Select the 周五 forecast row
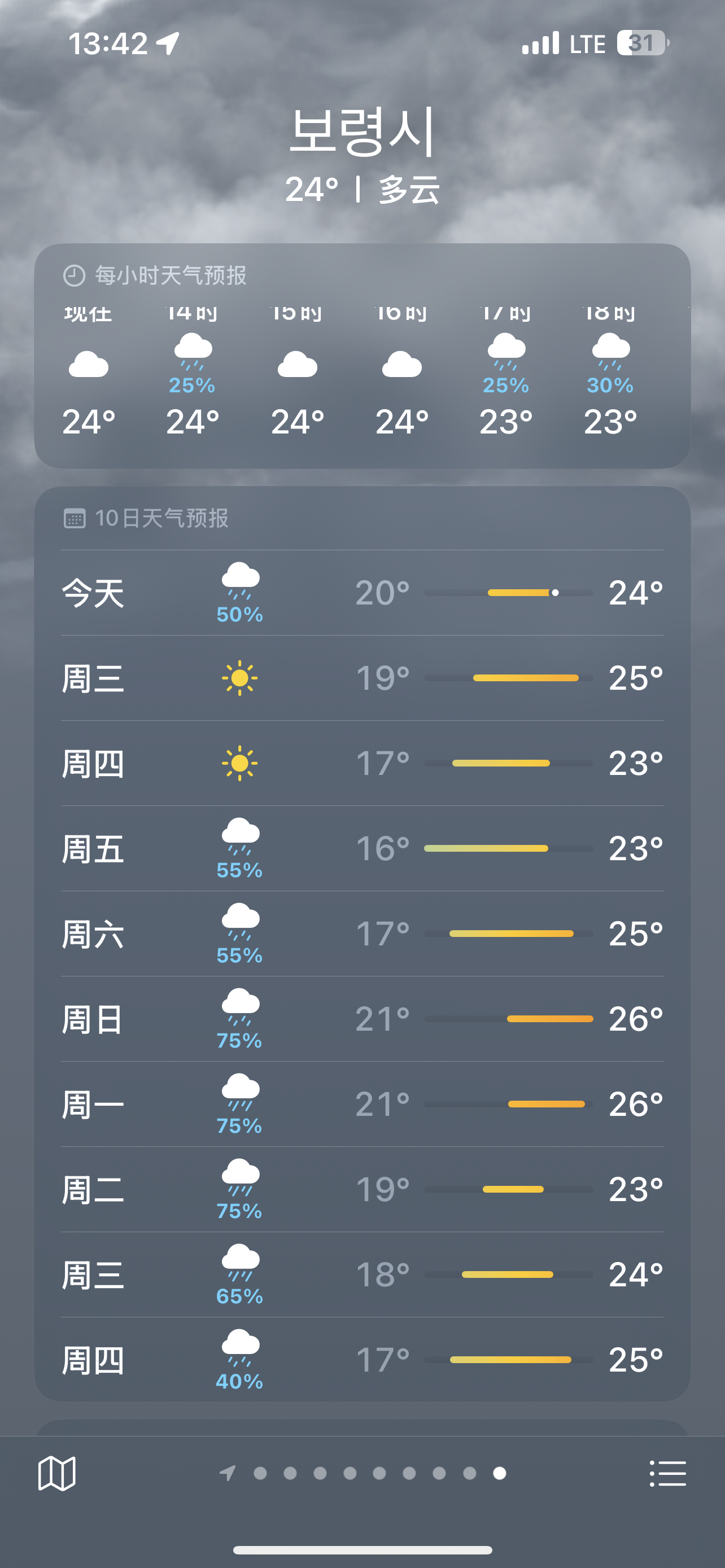This screenshot has height=1568, width=725. pyautogui.click(x=362, y=848)
